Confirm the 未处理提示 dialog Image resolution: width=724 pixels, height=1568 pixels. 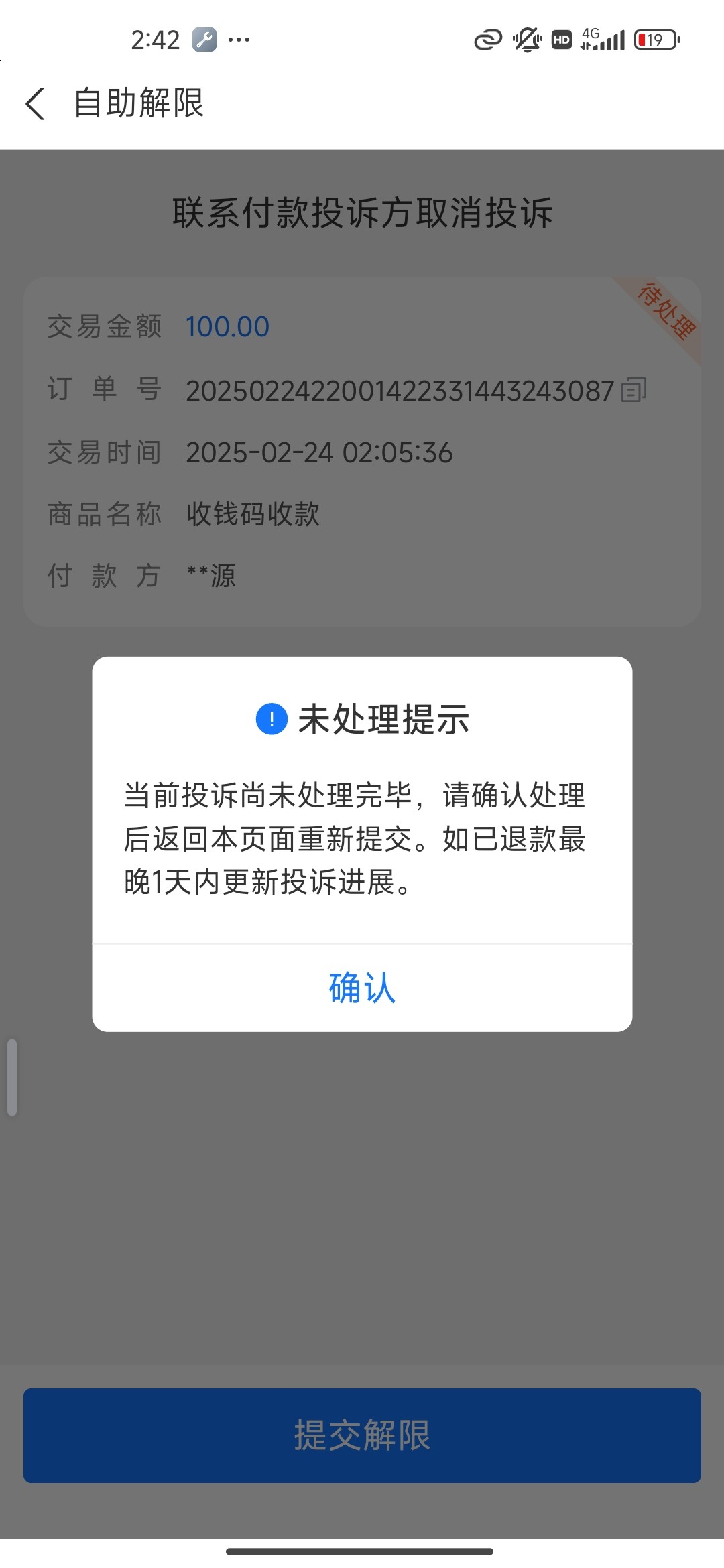pyautogui.click(x=362, y=988)
